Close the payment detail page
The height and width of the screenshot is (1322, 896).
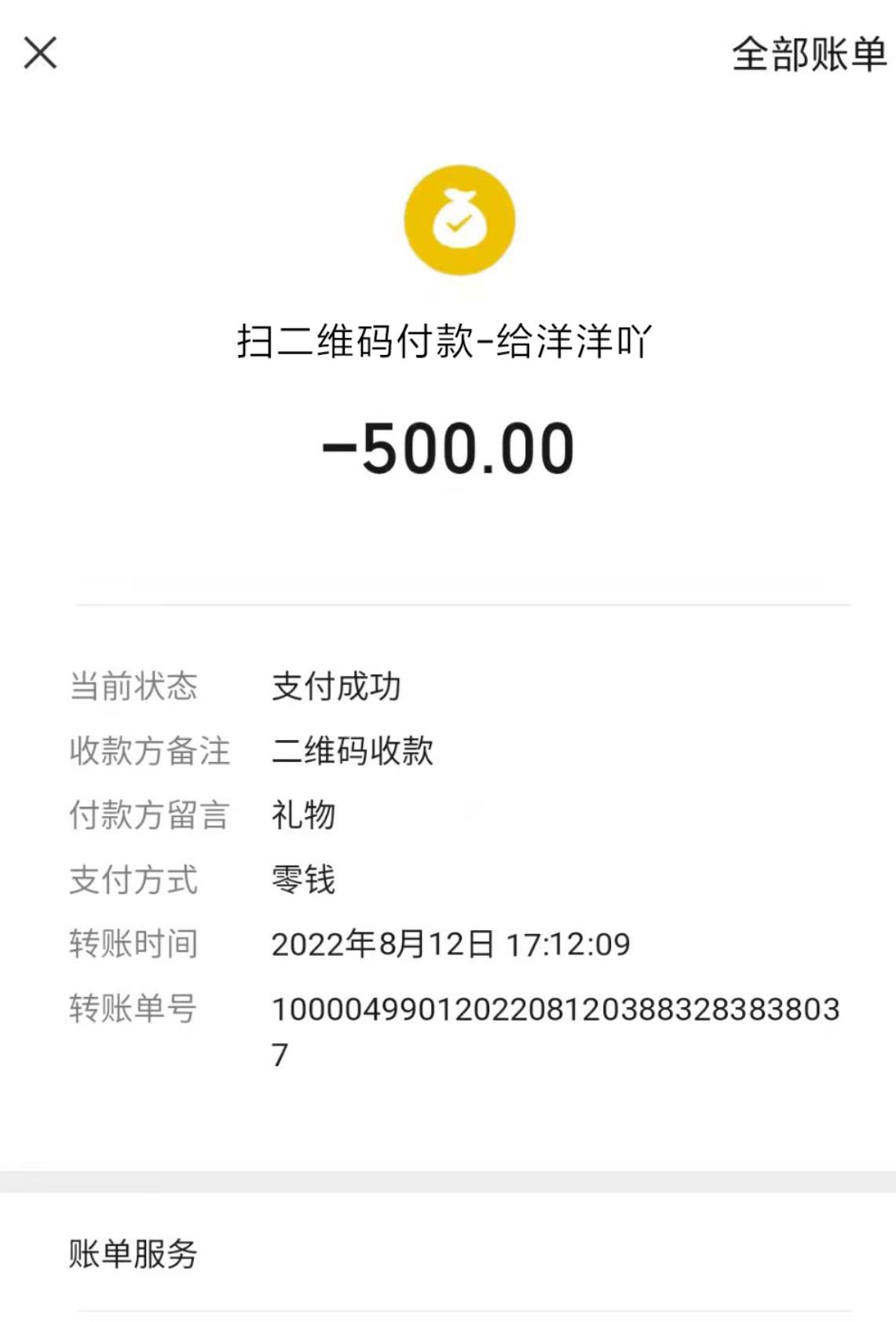(40, 53)
